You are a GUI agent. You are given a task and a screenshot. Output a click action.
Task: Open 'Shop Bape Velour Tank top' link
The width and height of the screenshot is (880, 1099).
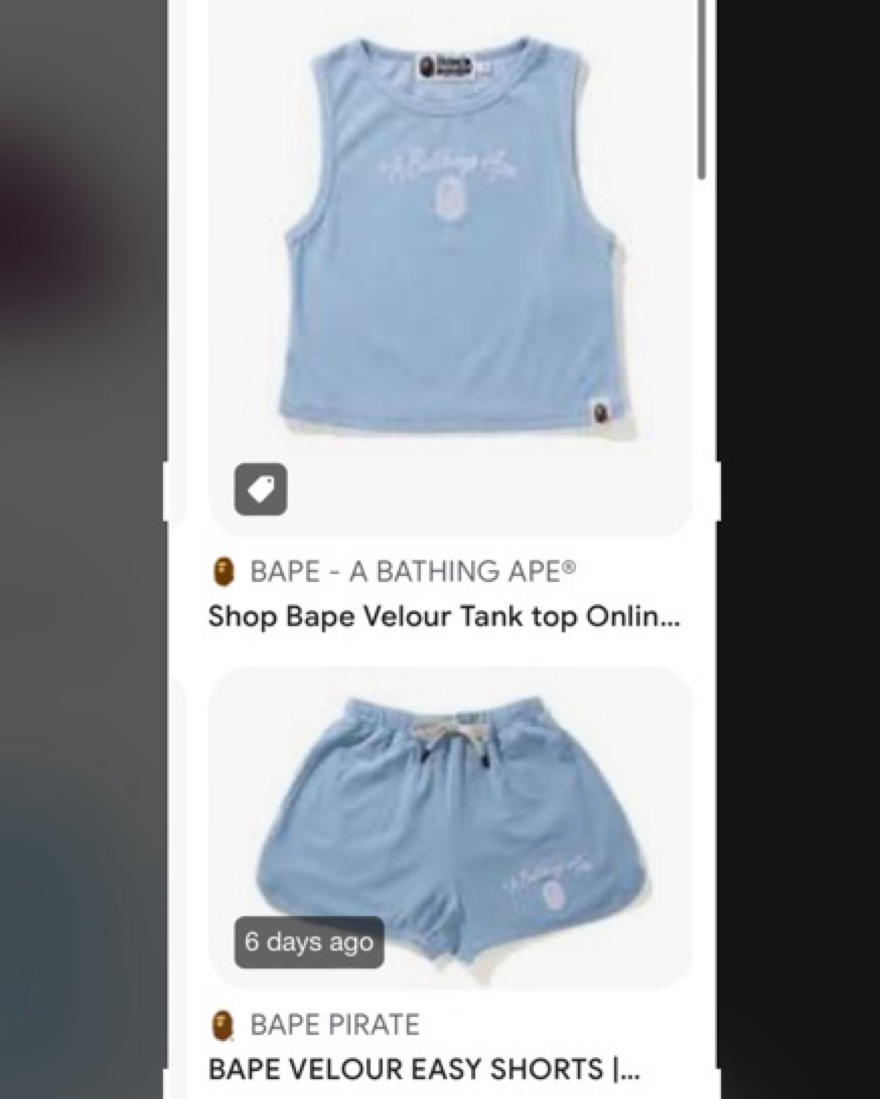coord(443,617)
